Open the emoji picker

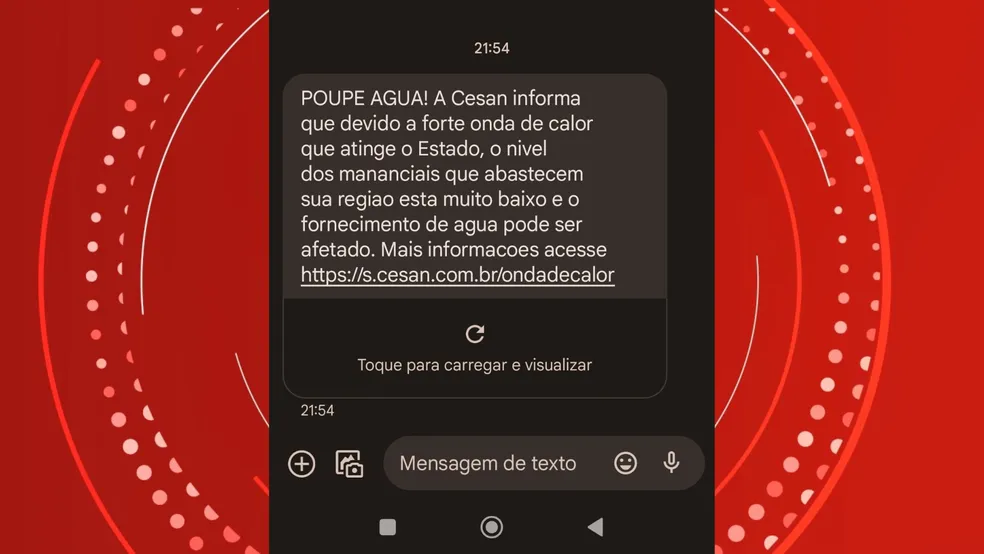(626, 462)
